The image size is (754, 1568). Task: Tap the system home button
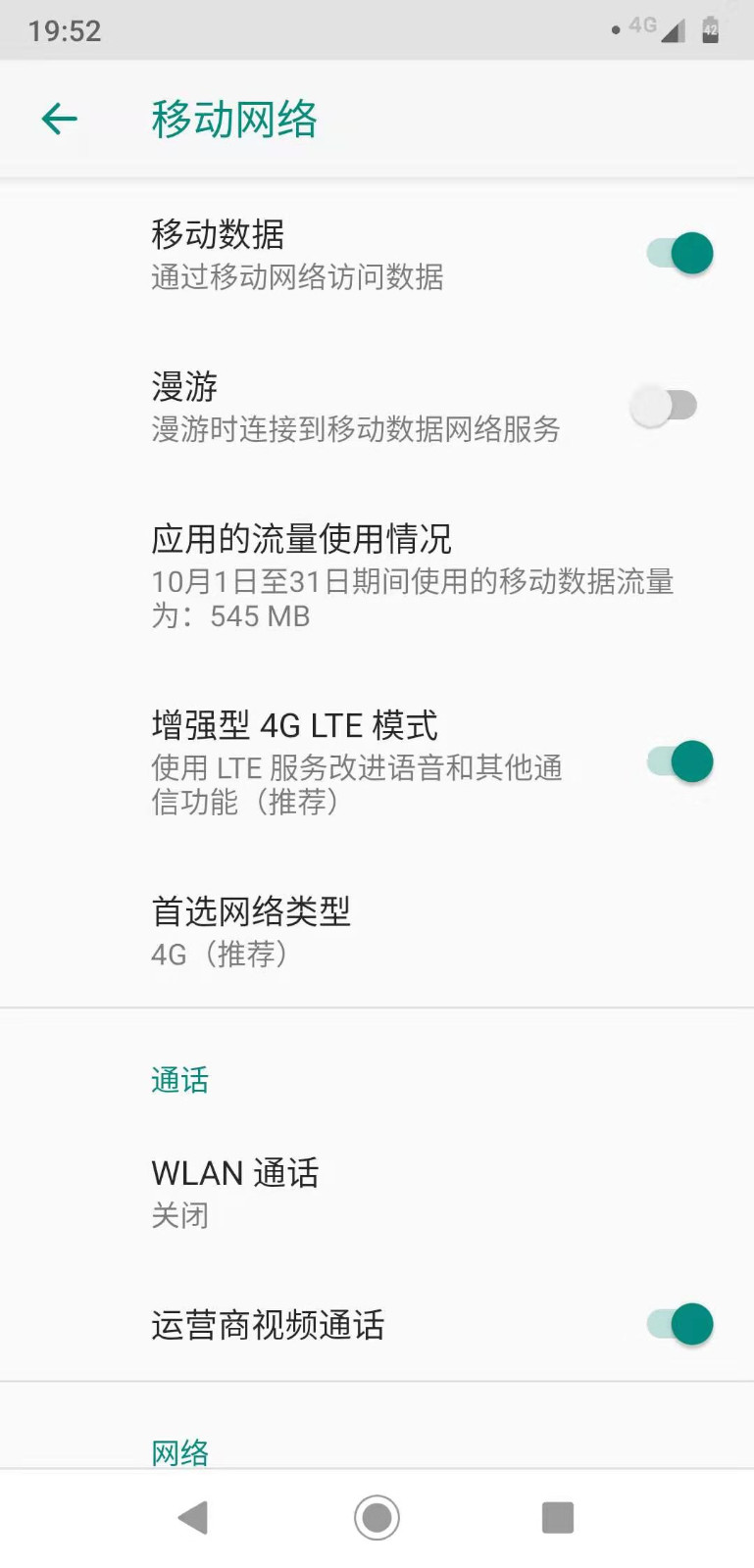pos(377,1518)
